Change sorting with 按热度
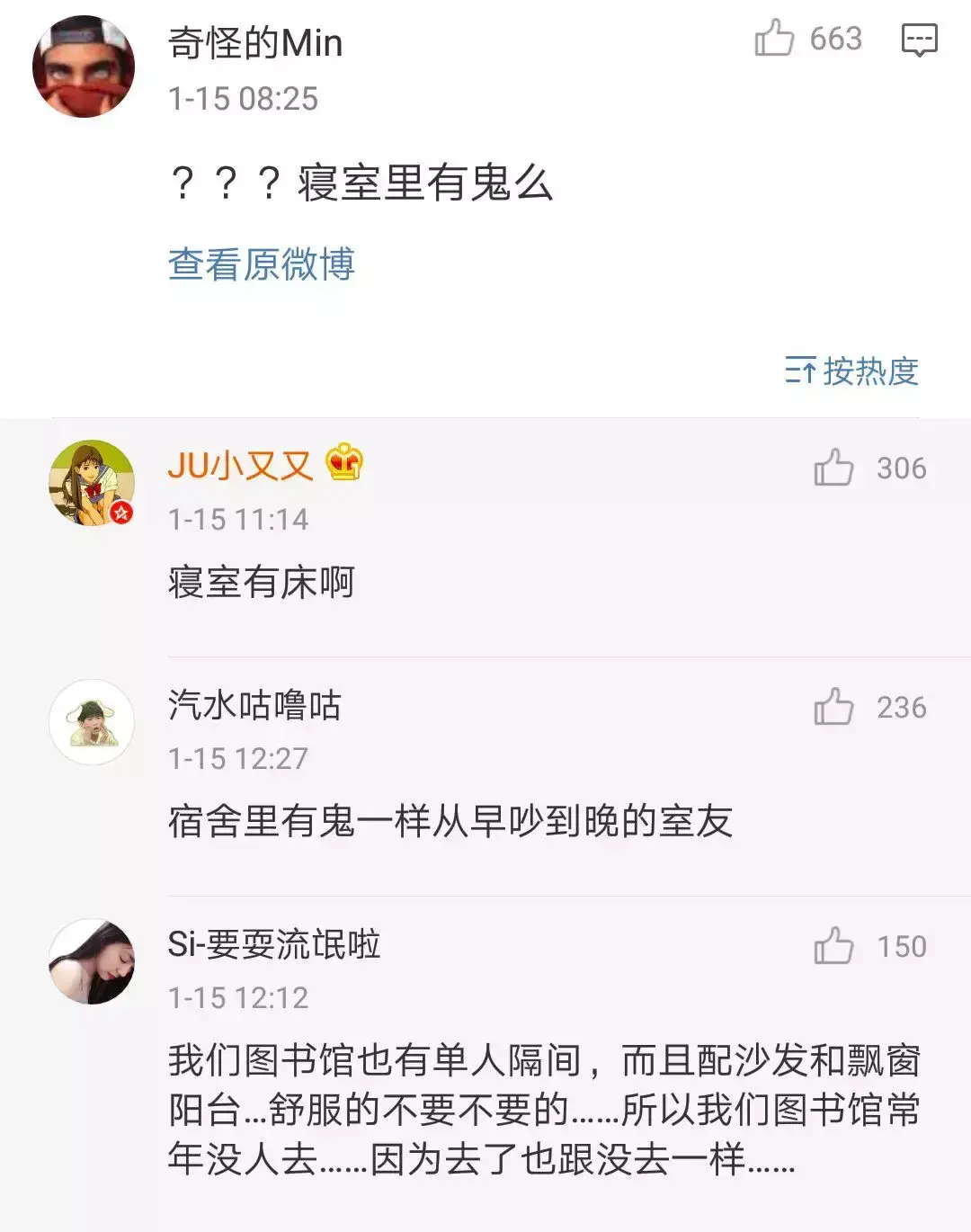 tap(852, 370)
